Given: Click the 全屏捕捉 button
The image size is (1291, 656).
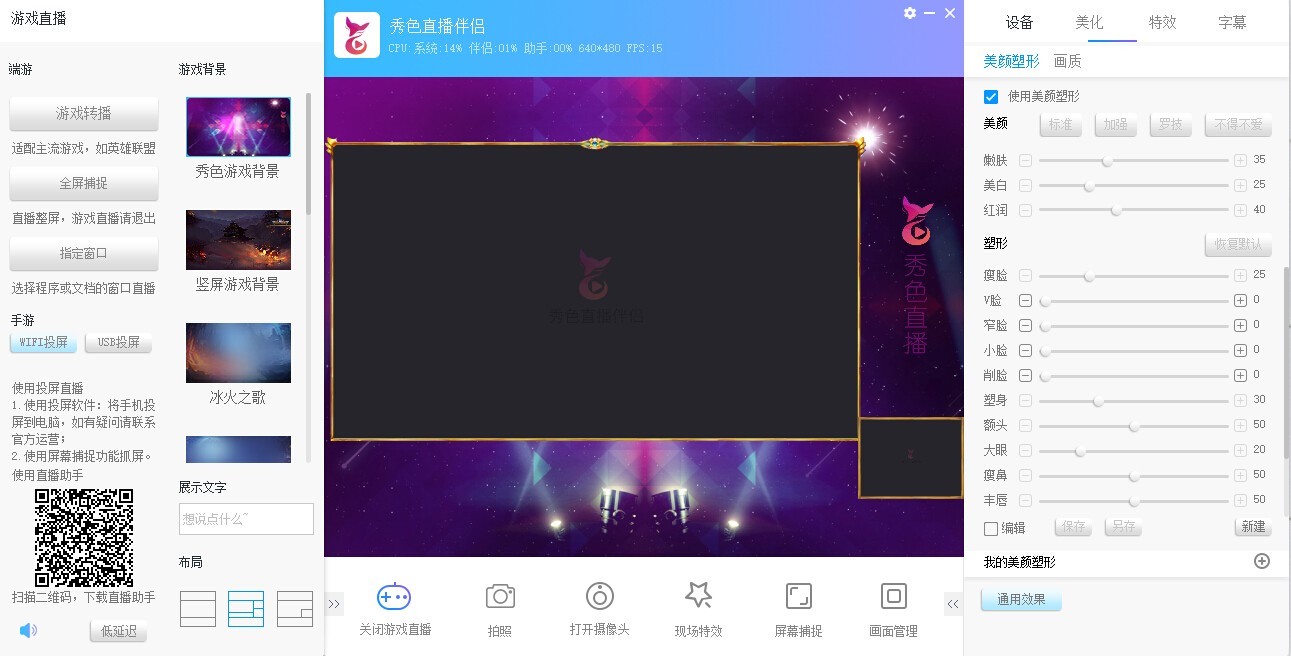Looking at the screenshot, I should coord(84,183).
